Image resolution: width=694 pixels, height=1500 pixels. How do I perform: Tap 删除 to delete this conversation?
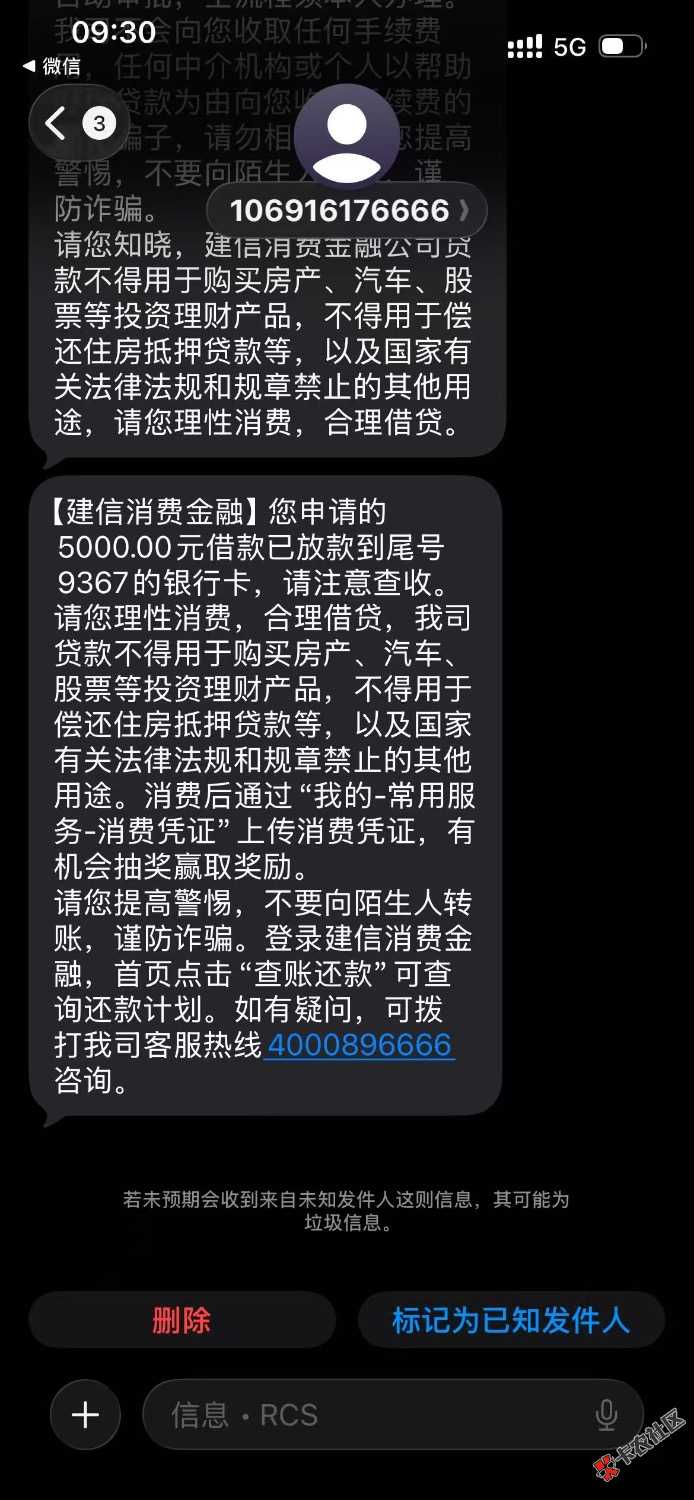click(181, 1320)
